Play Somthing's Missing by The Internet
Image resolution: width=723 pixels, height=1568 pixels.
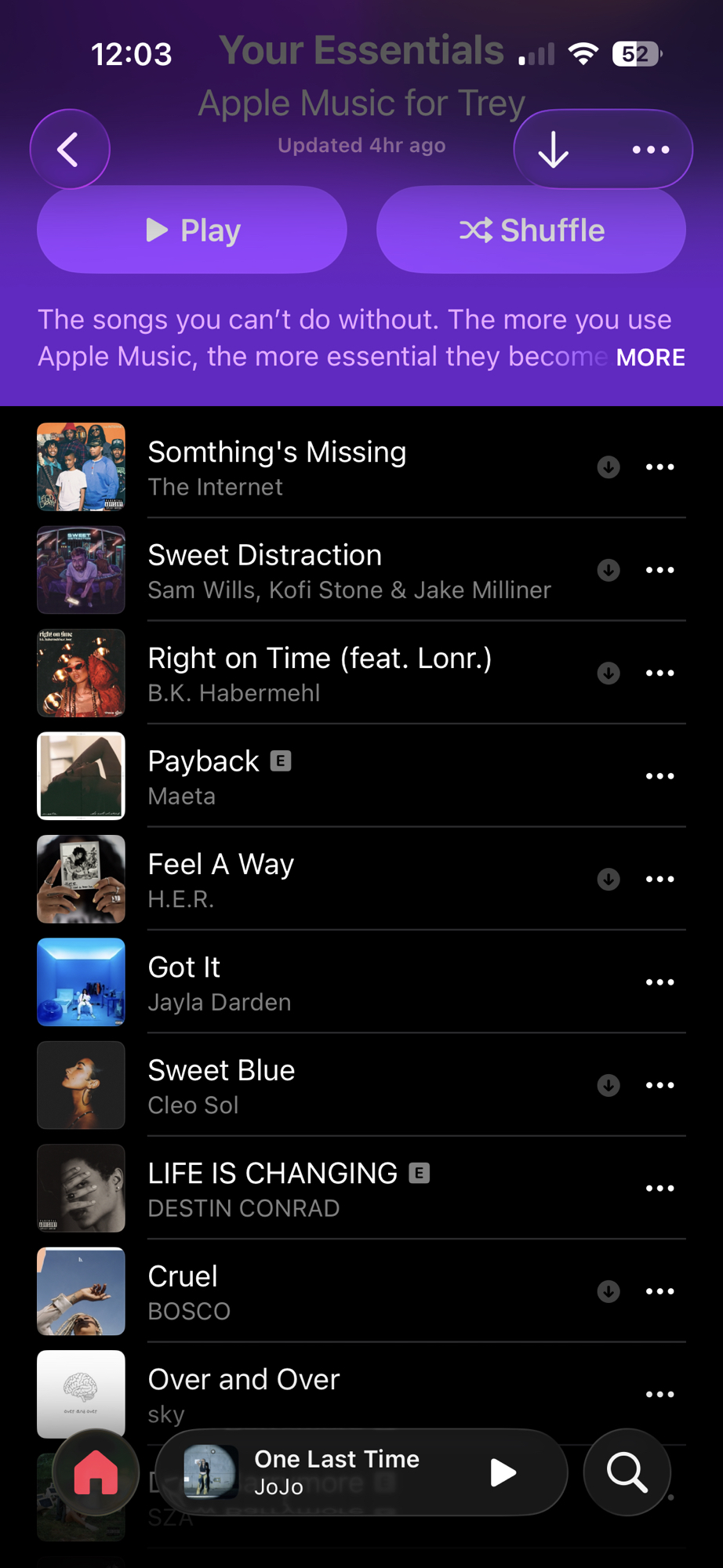point(314,467)
